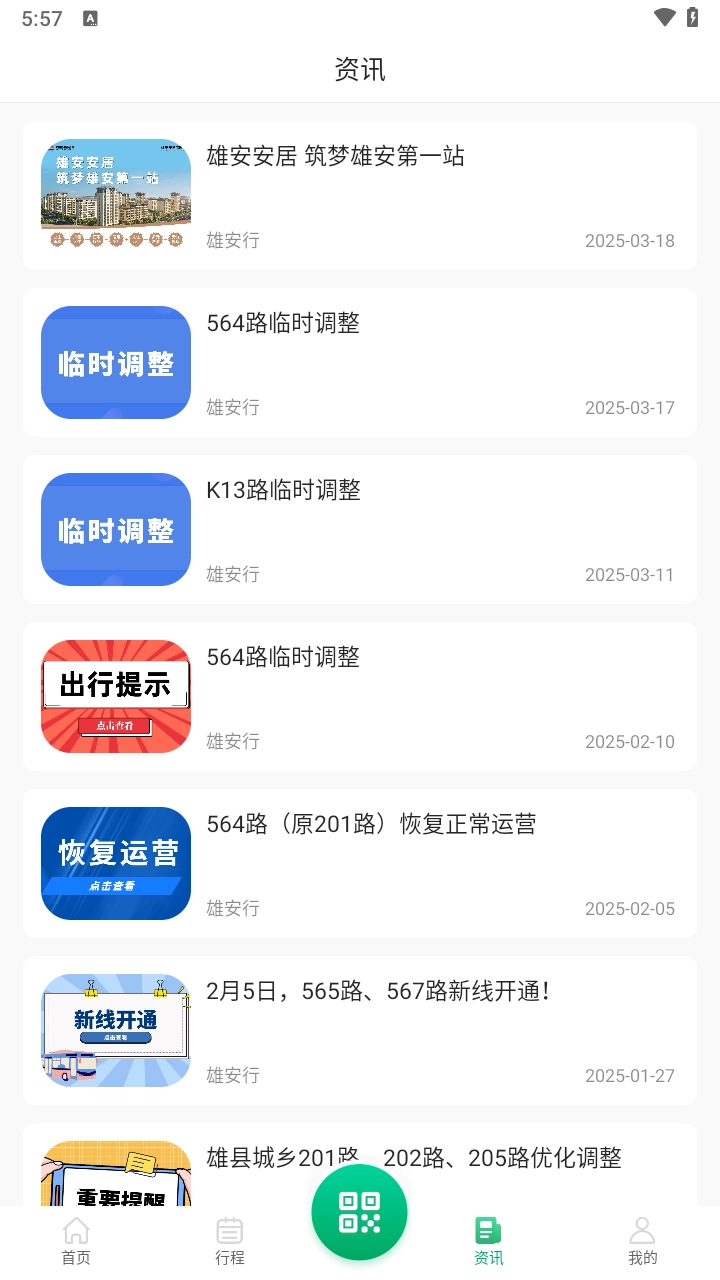Open the 雄安安居 筑梦雄安第一站 article
The image size is (720, 1280).
(x=360, y=196)
